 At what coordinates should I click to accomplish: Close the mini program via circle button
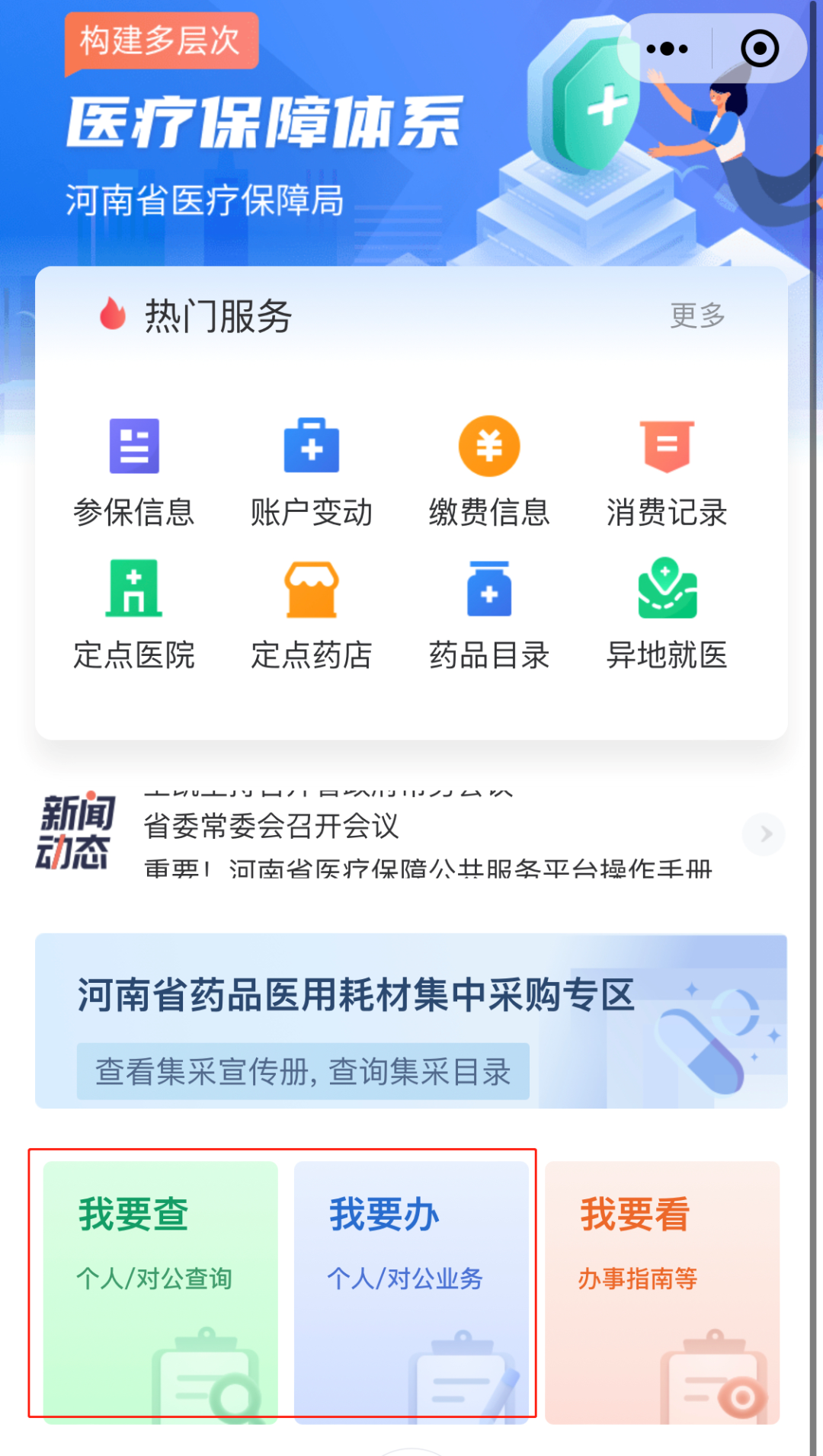point(759,49)
